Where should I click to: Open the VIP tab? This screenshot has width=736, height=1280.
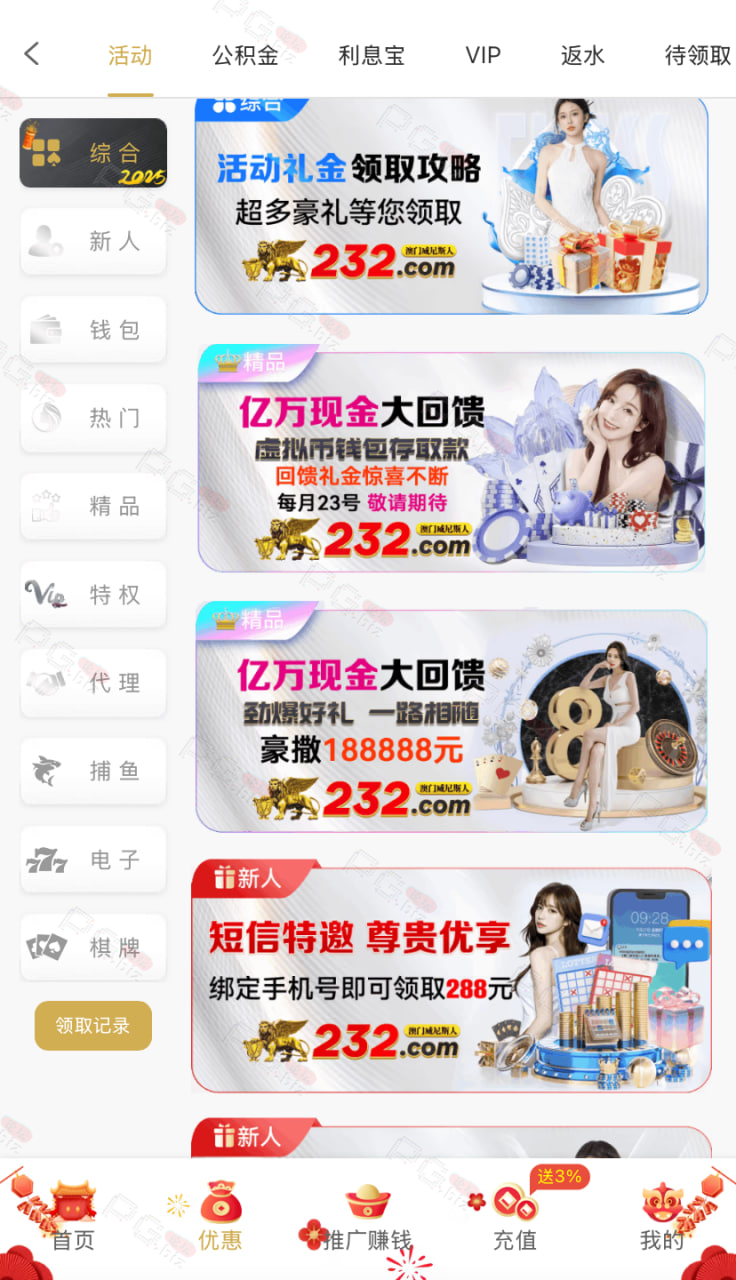click(x=483, y=56)
